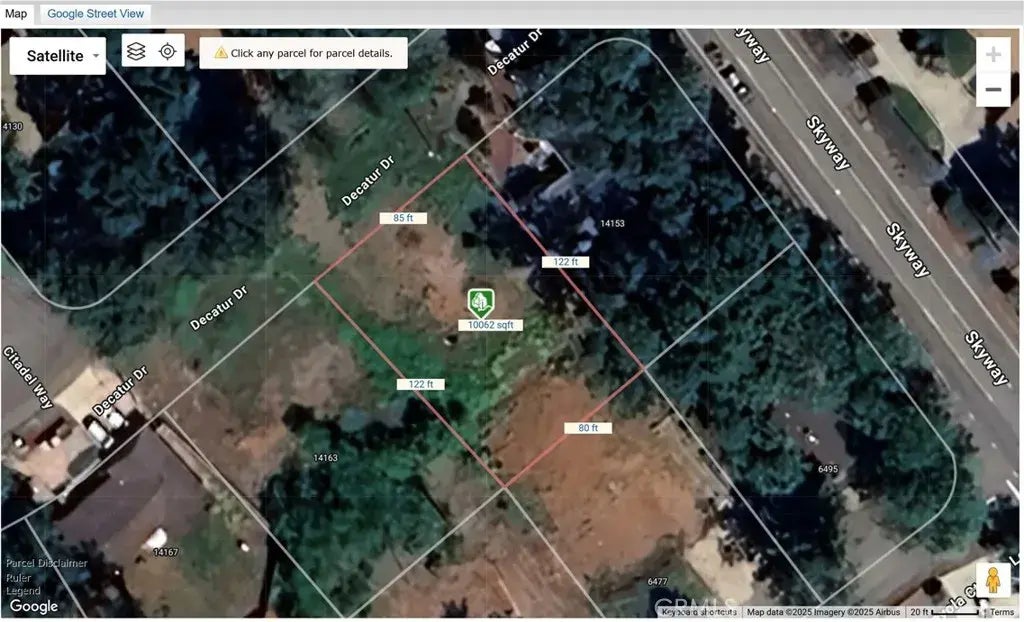1024x622 pixels.
Task: View the Parcel Disclaimer
Action: pyautogui.click(x=46, y=563)
